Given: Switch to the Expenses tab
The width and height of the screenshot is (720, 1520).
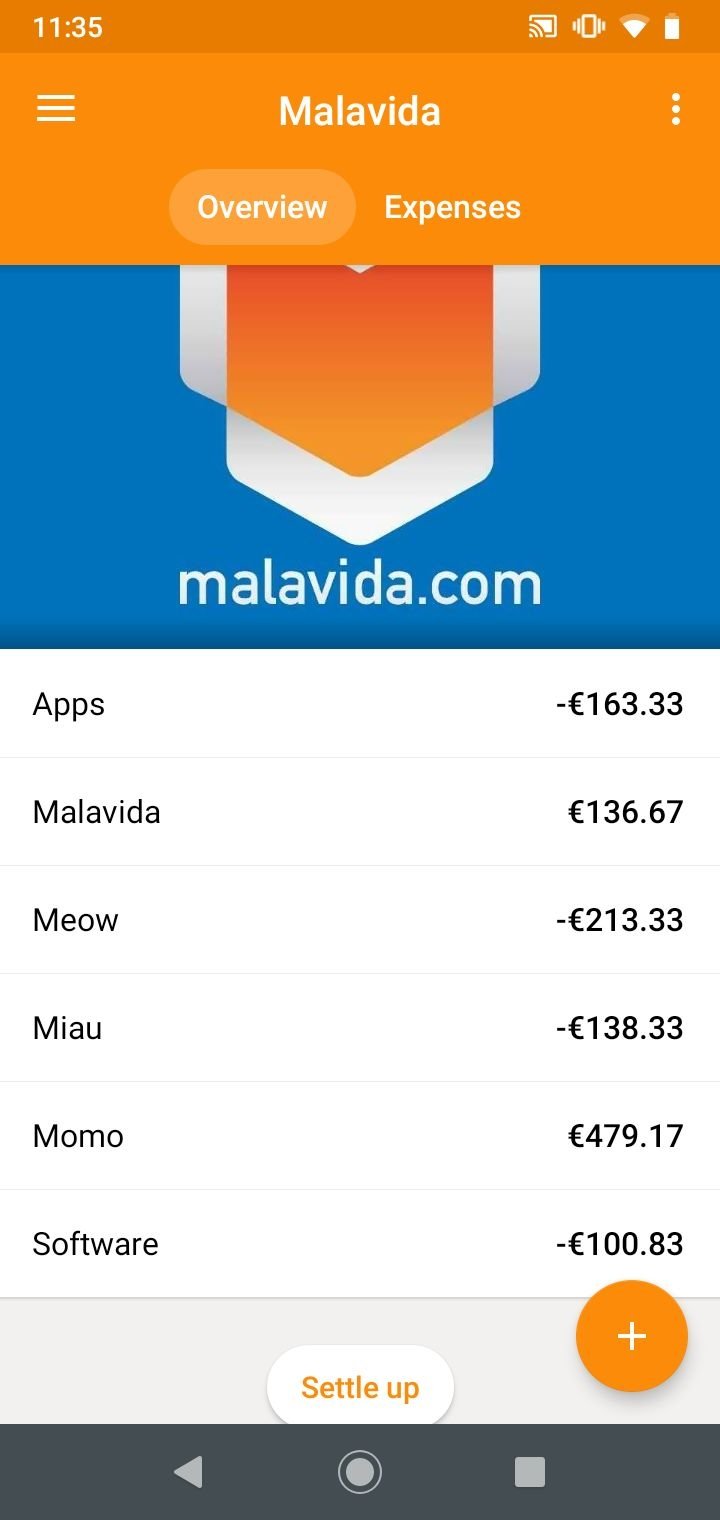Looking at the screenshot, I should click(452, 207).
